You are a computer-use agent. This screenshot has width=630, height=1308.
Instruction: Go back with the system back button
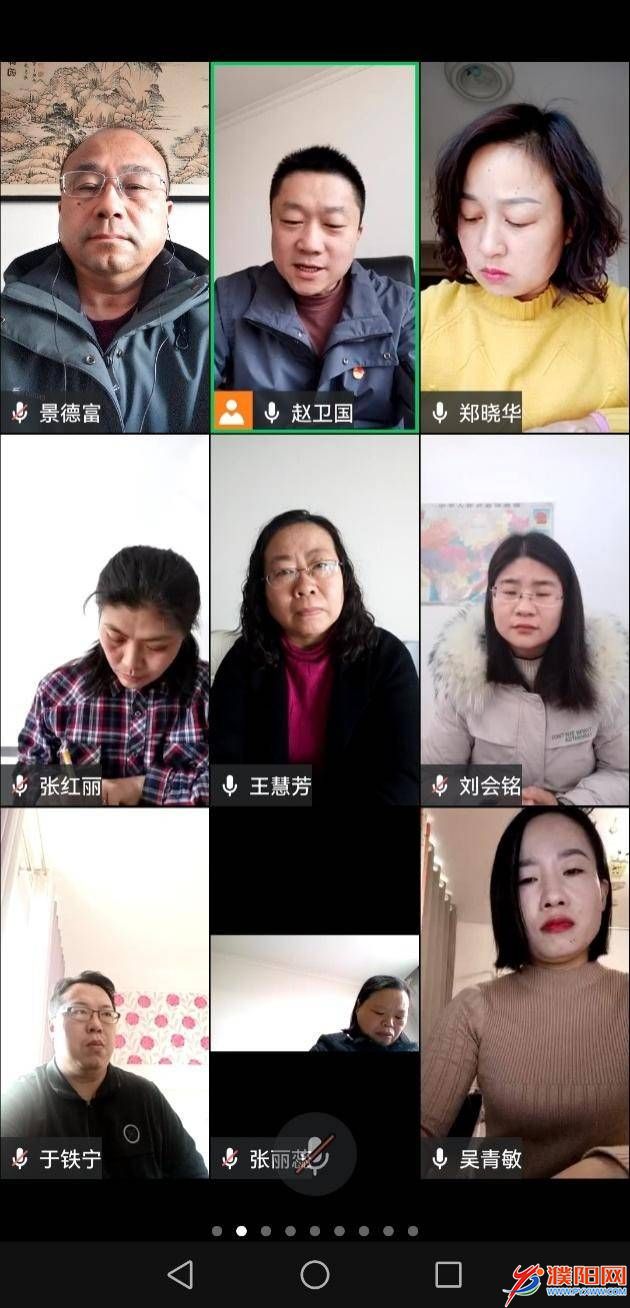point(180,1274)
